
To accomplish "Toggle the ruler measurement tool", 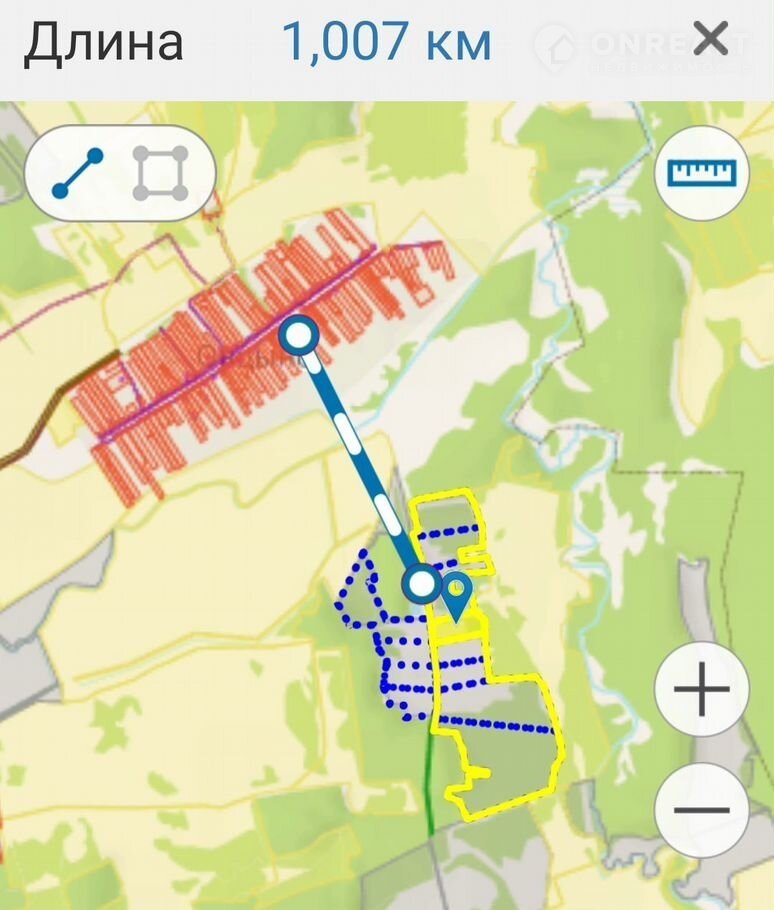I will coord(701,173).
